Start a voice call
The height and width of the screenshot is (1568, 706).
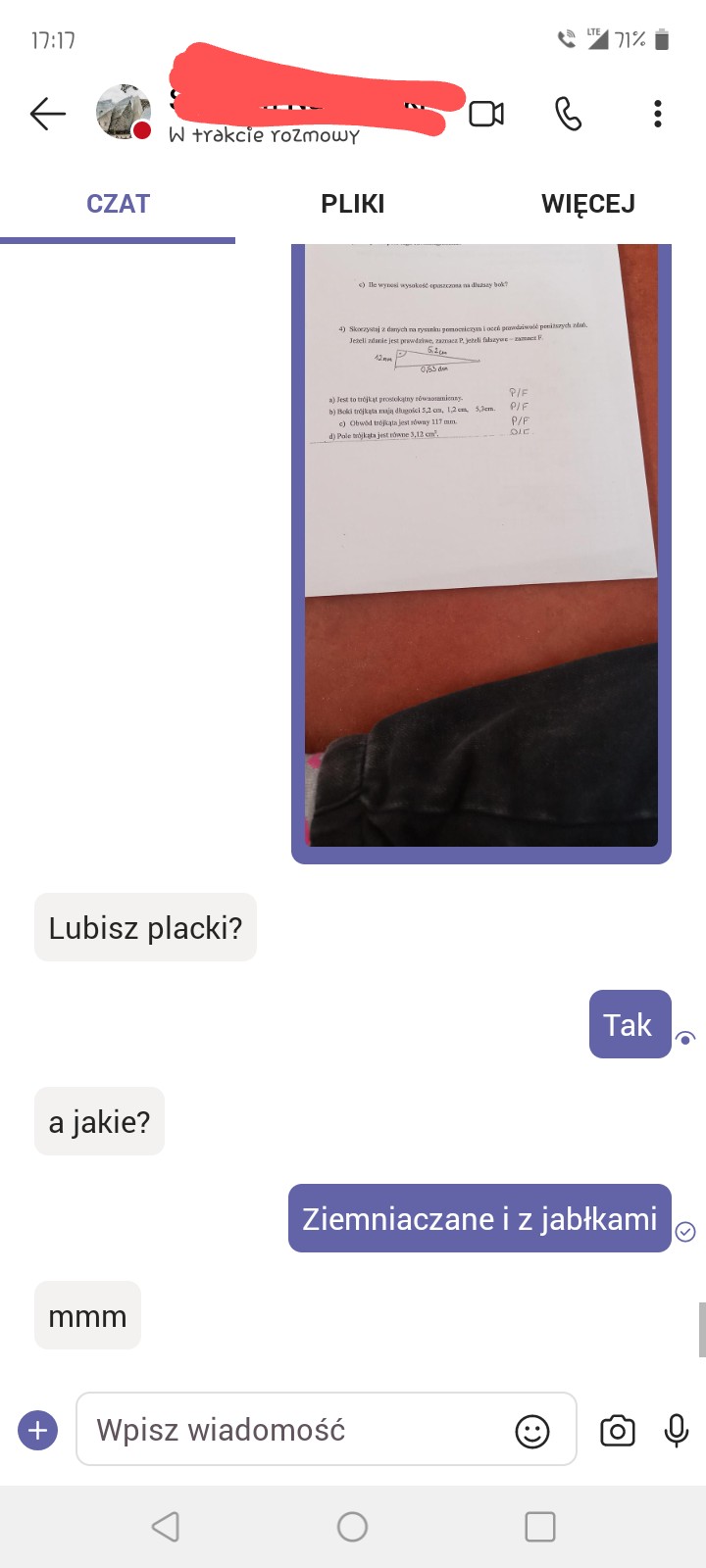[568, 114]
